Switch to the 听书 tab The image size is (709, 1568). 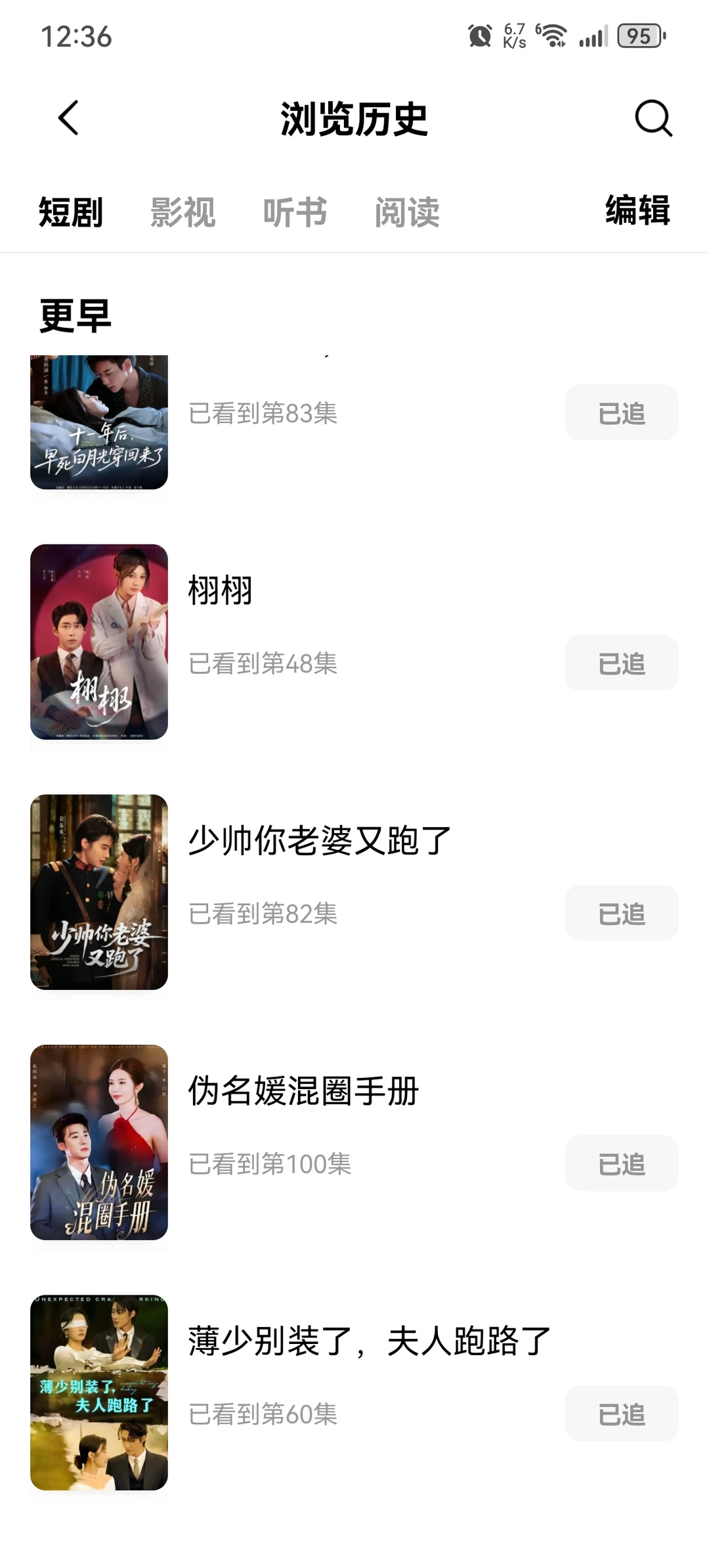[x=295, y=212]
